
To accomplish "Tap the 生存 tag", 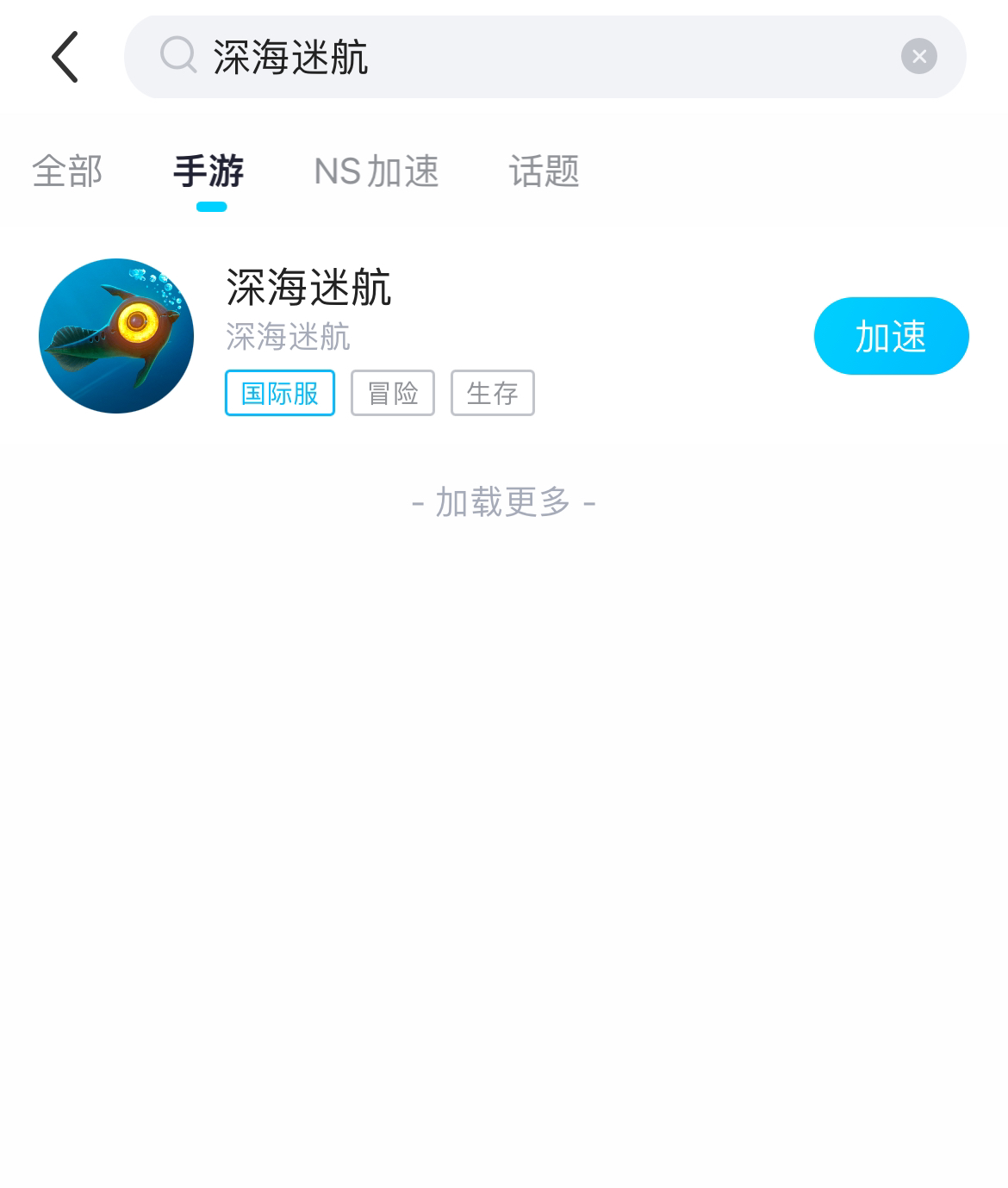I will (492, 393).
